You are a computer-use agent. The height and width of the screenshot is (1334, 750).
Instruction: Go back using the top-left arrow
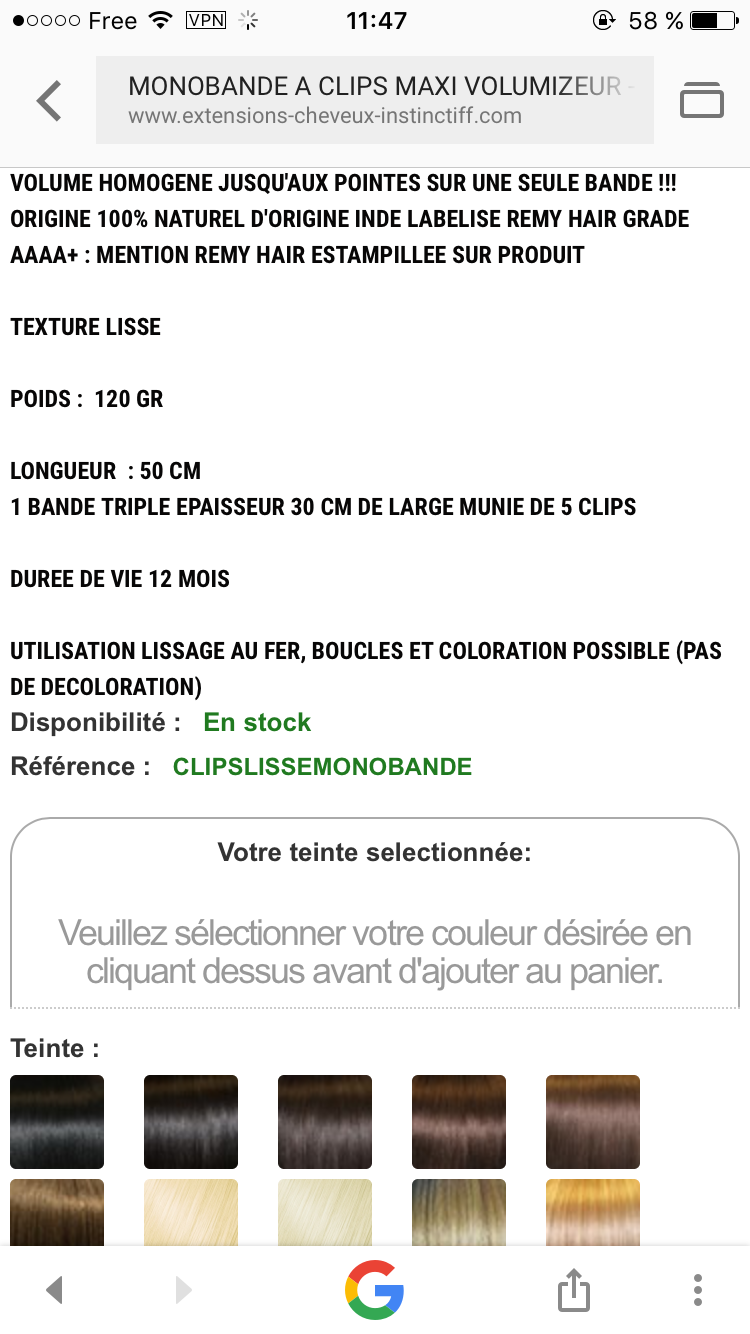[48, 101]
